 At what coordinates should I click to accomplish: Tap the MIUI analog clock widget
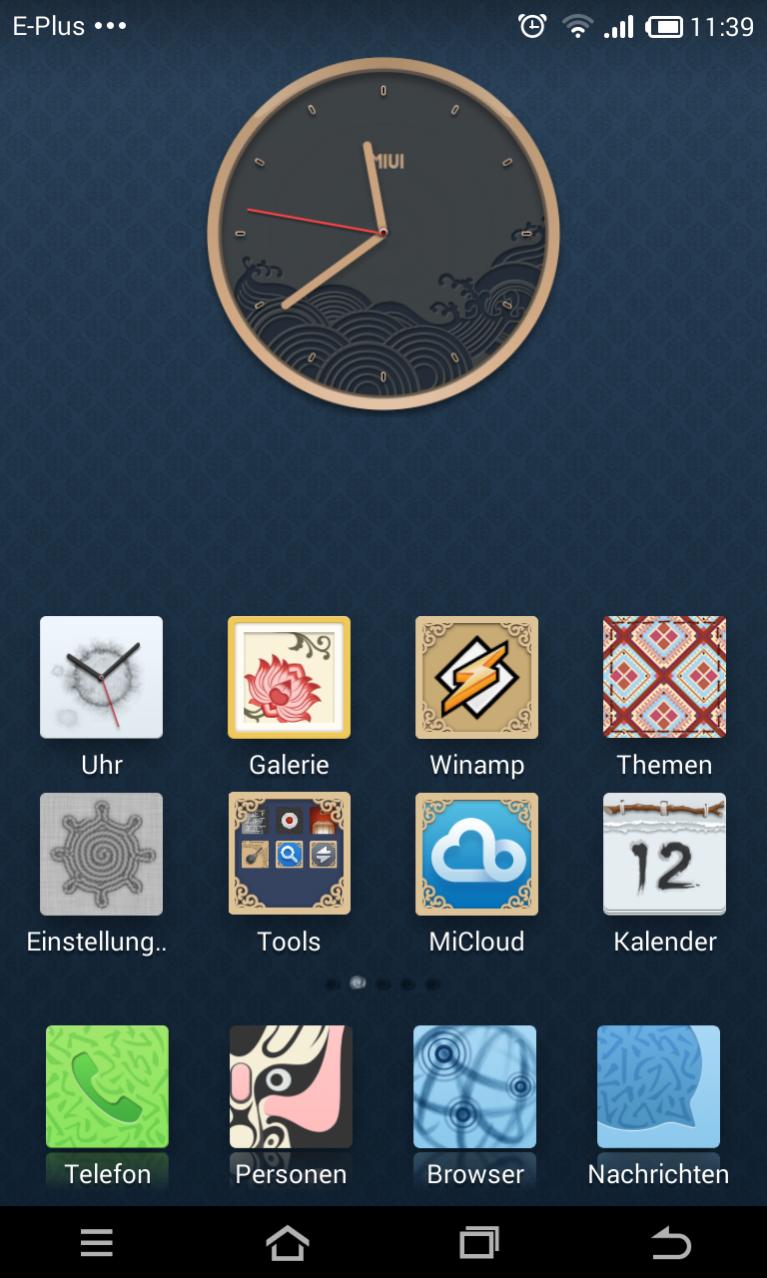coord(383,233)
